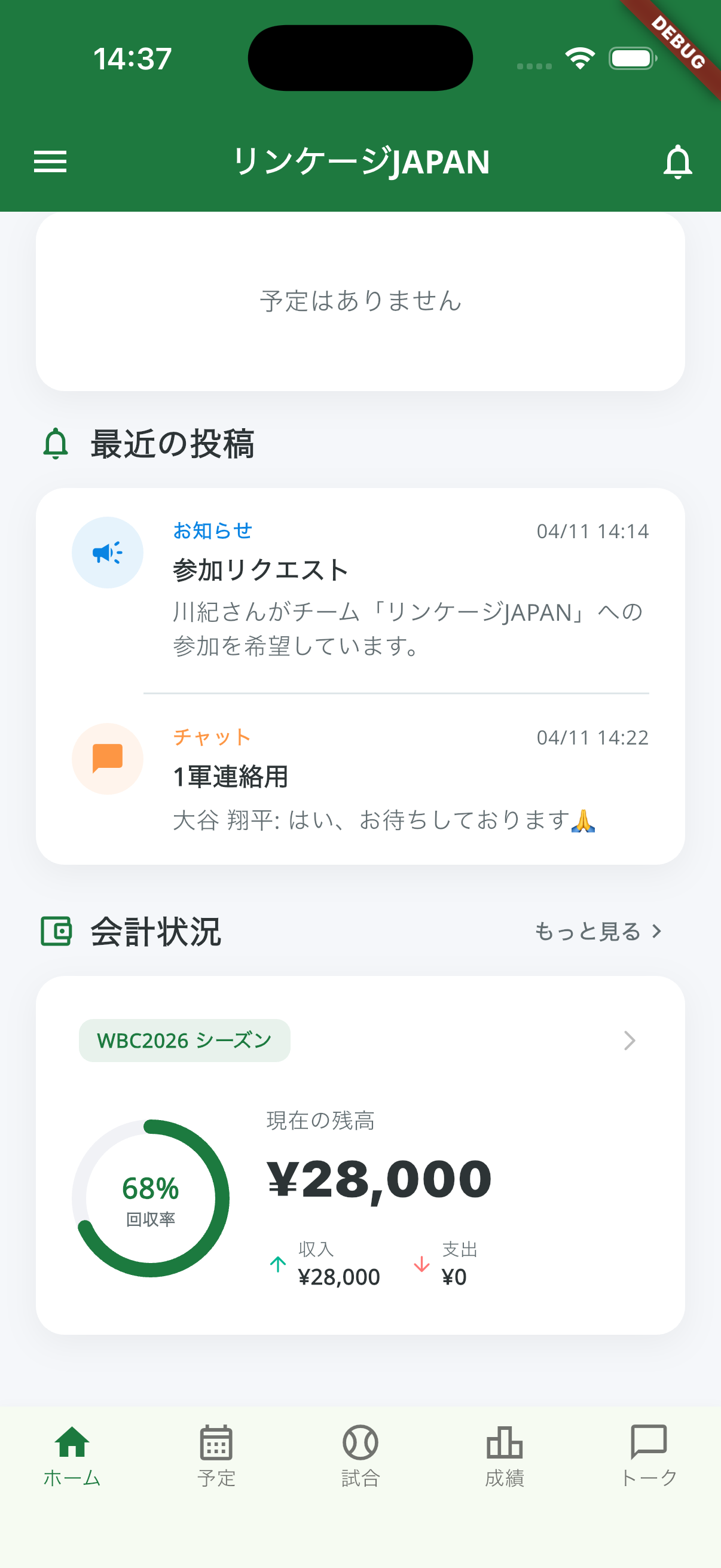Open the hamburger navigation menu

(49, 161)
